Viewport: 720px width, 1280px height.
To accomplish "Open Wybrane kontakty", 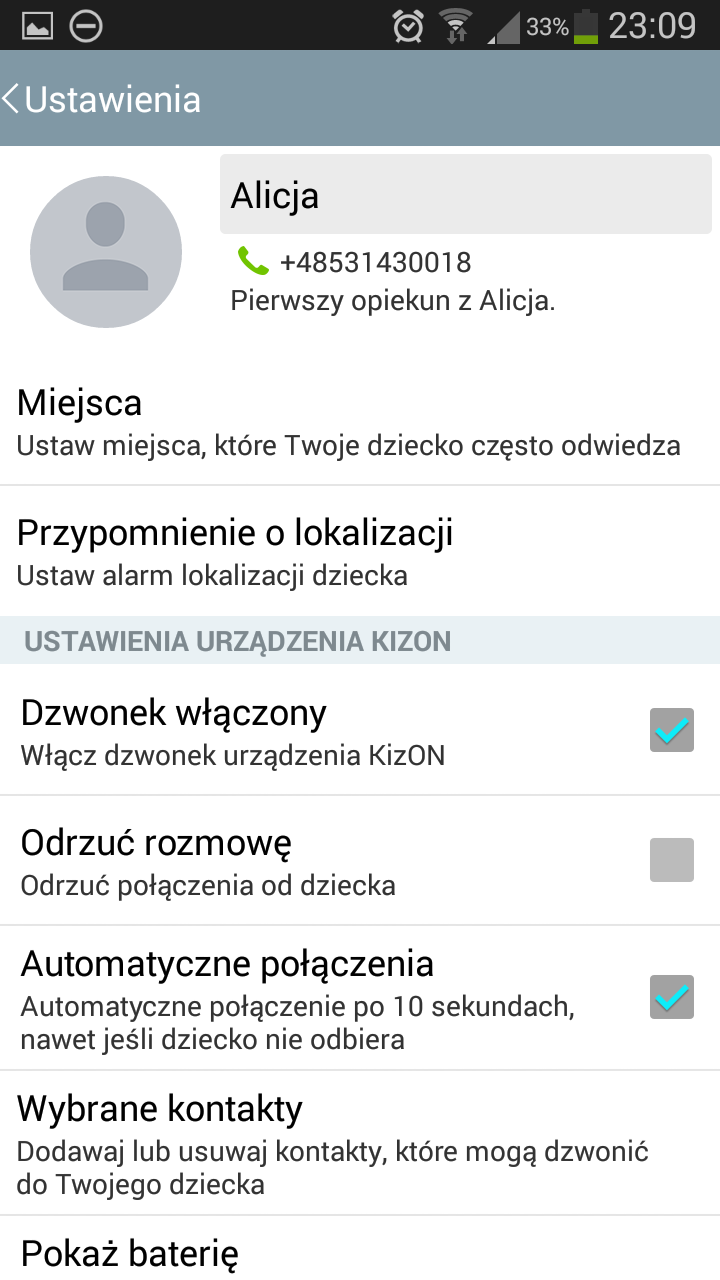I will point(360,1143).
